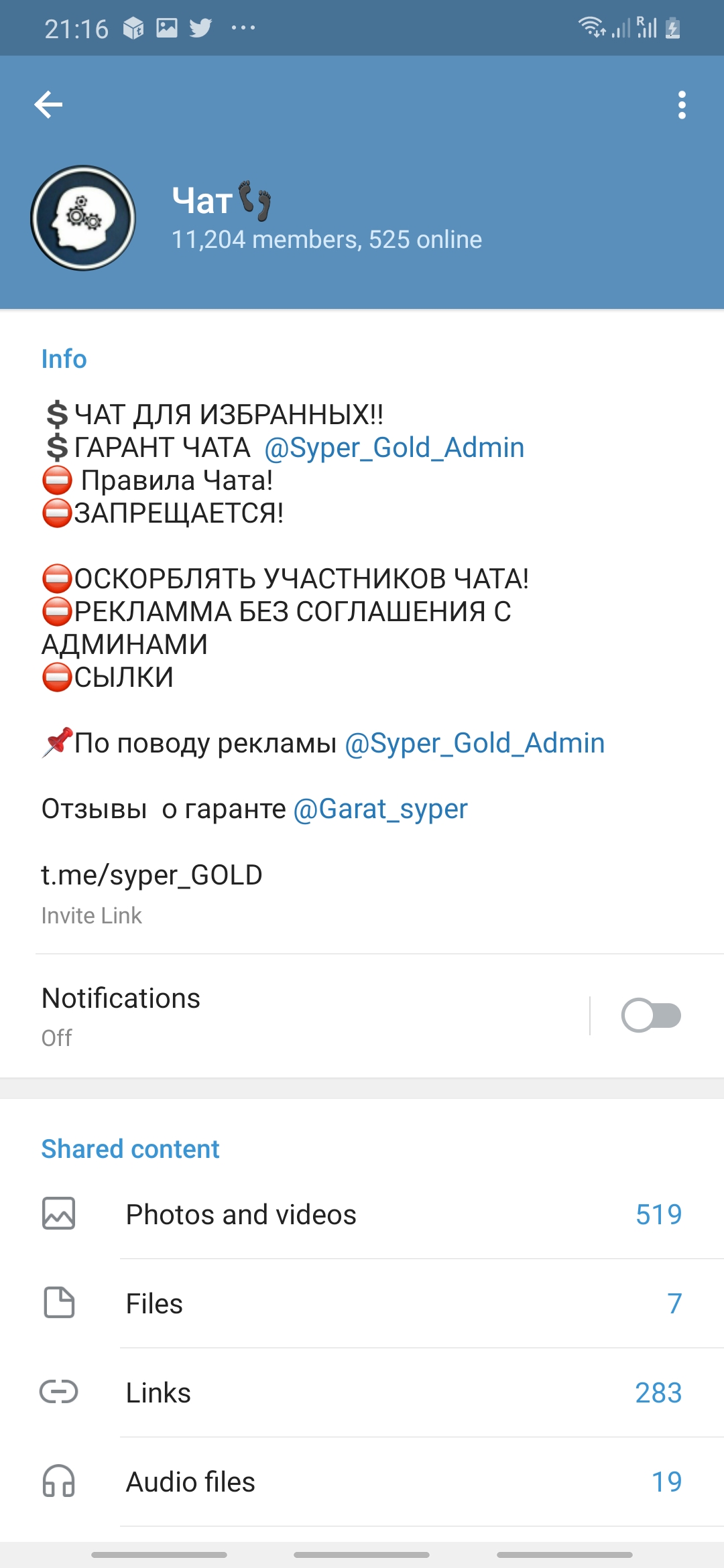
Task: Open the shared Files list
Action: [362, 1303]
